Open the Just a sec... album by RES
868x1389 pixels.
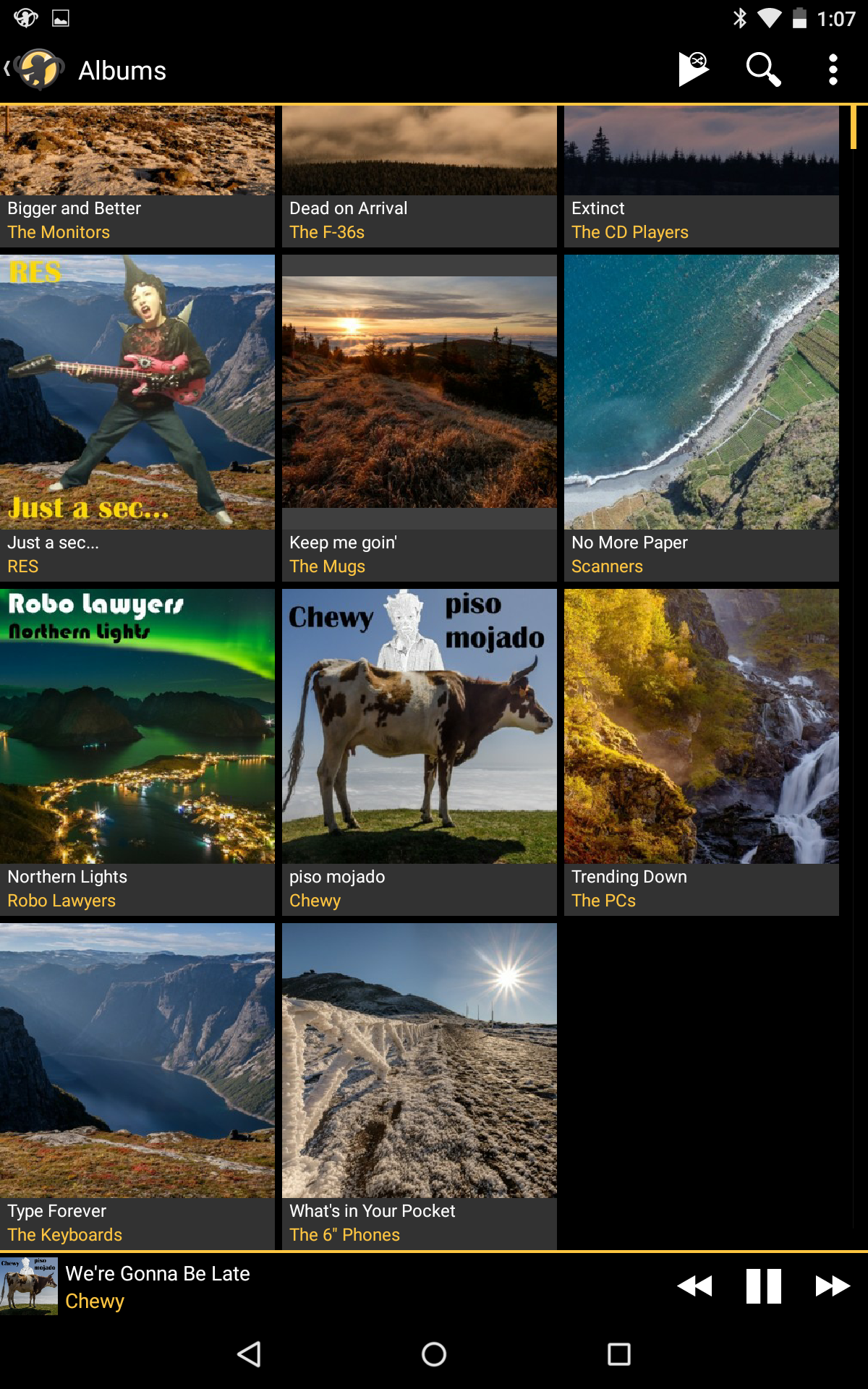point(137,417)
